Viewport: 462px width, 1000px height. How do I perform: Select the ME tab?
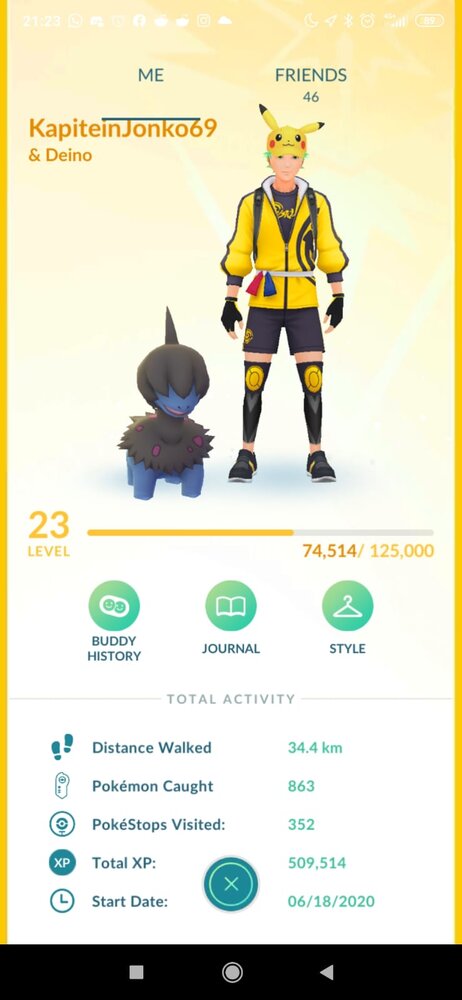[x=151, y=75]
